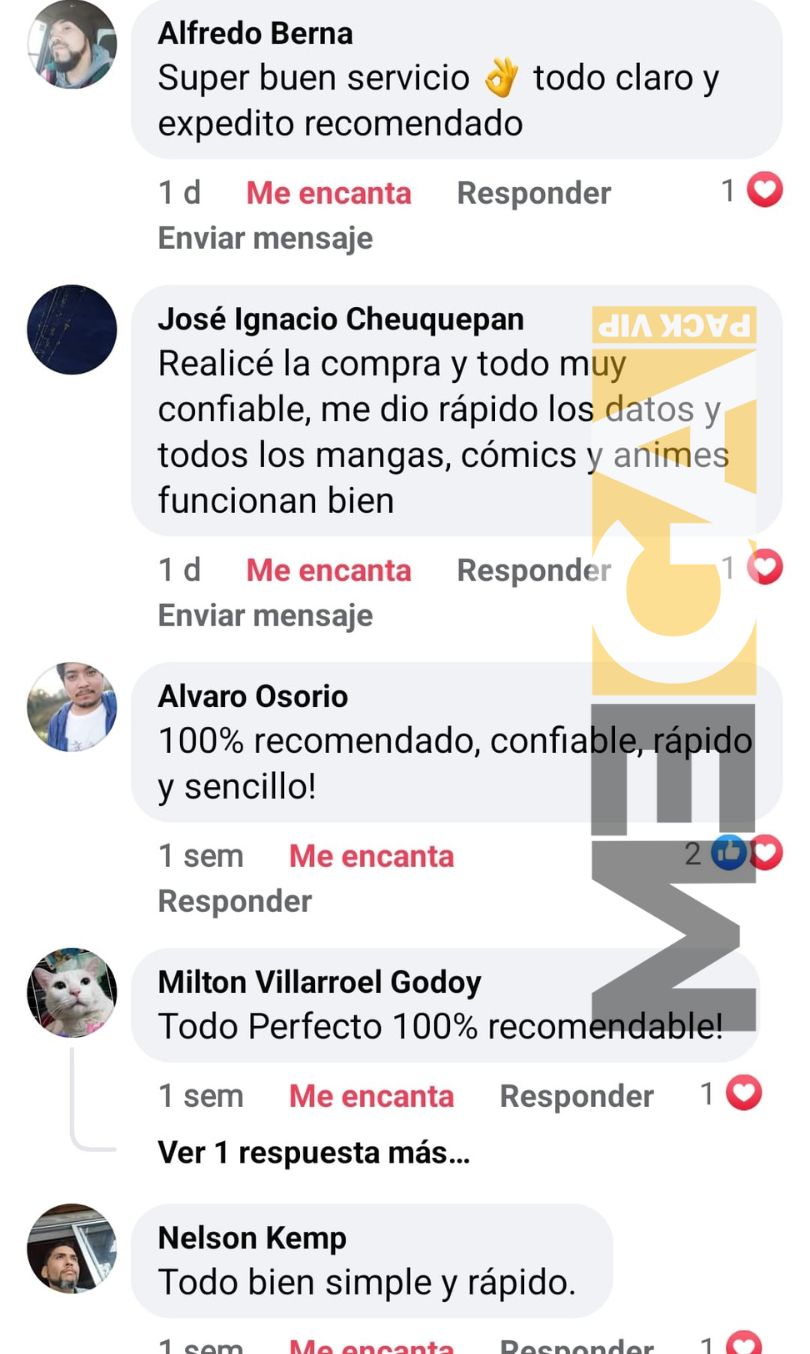Reply to Alvaro Osorio's comment
The image size is (810, 1354).
(x=235, y=901)
